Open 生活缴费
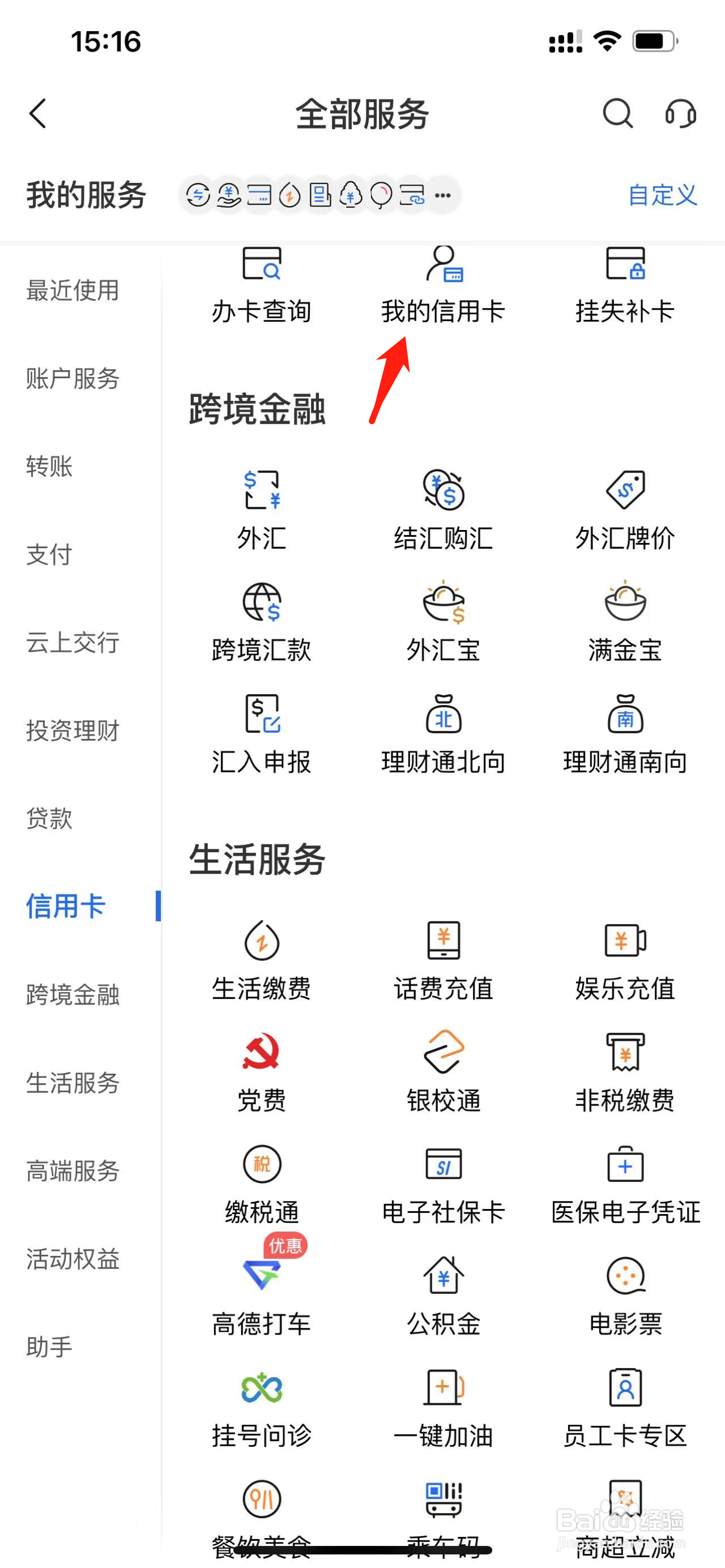 point(262,960)
